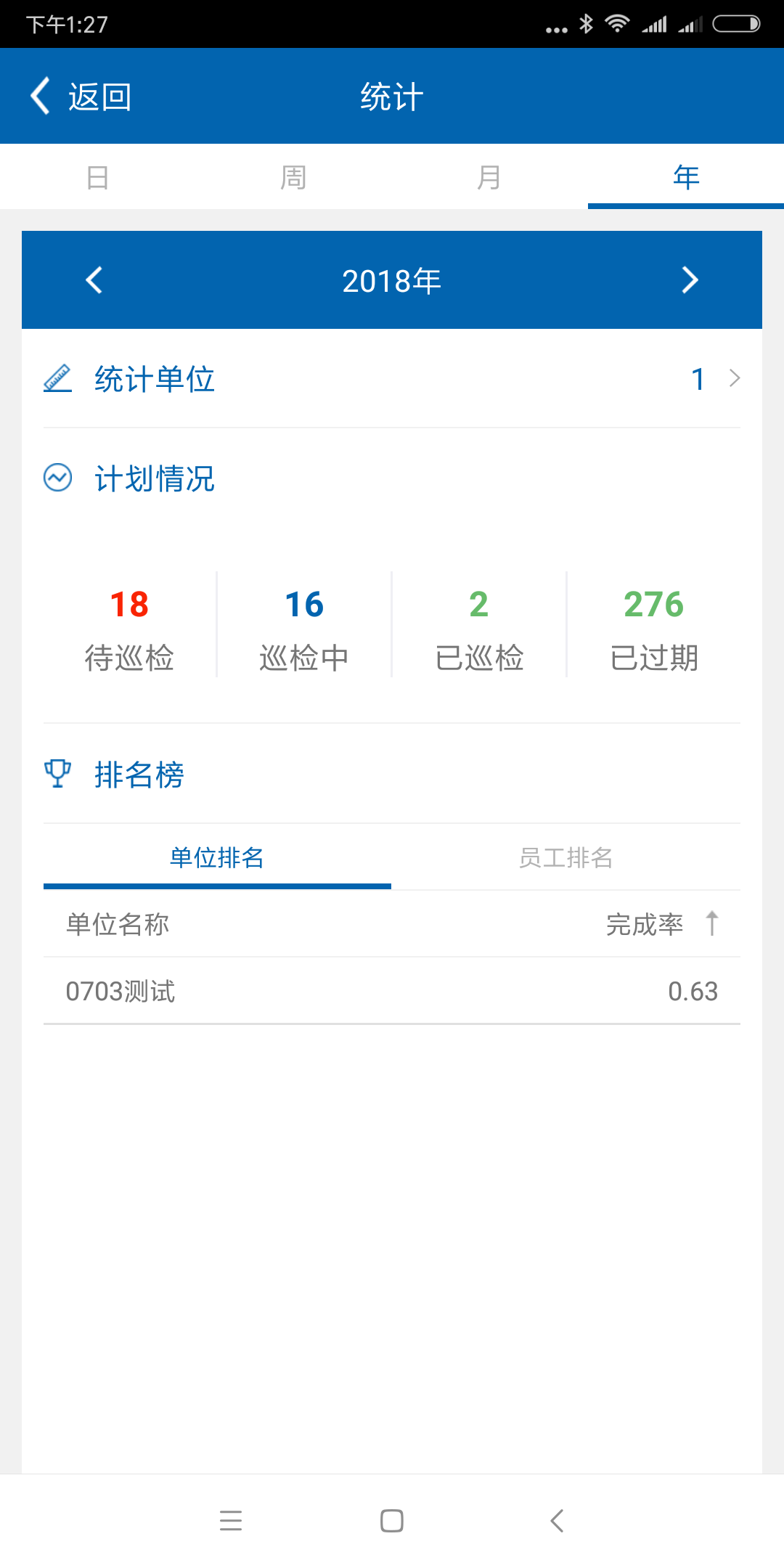Open the 0703测试 unit entry
Viewport: 784px width, 1568px height.
pyautogui.click(x=392, y=989)
